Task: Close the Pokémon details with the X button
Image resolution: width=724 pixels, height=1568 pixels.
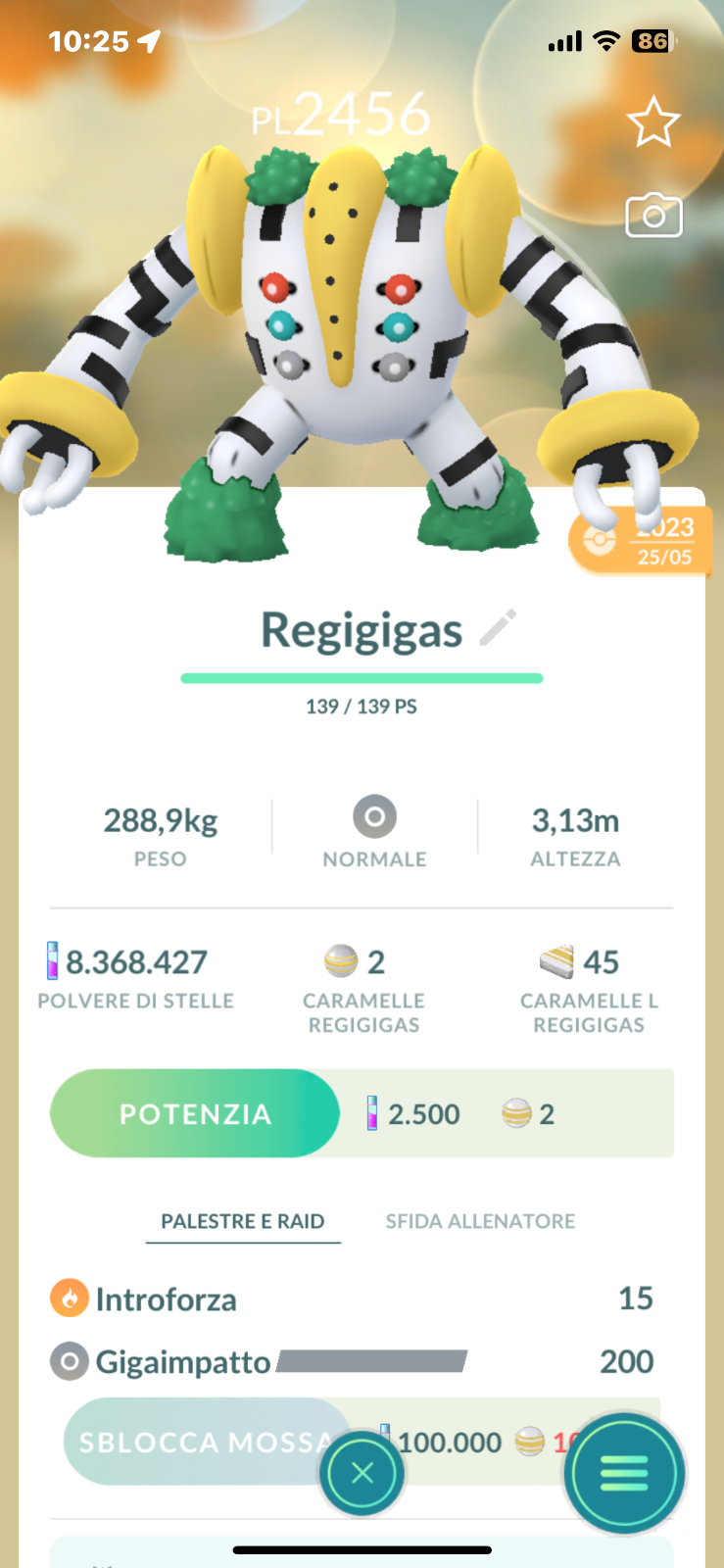Action: (x=362, y=1472)
